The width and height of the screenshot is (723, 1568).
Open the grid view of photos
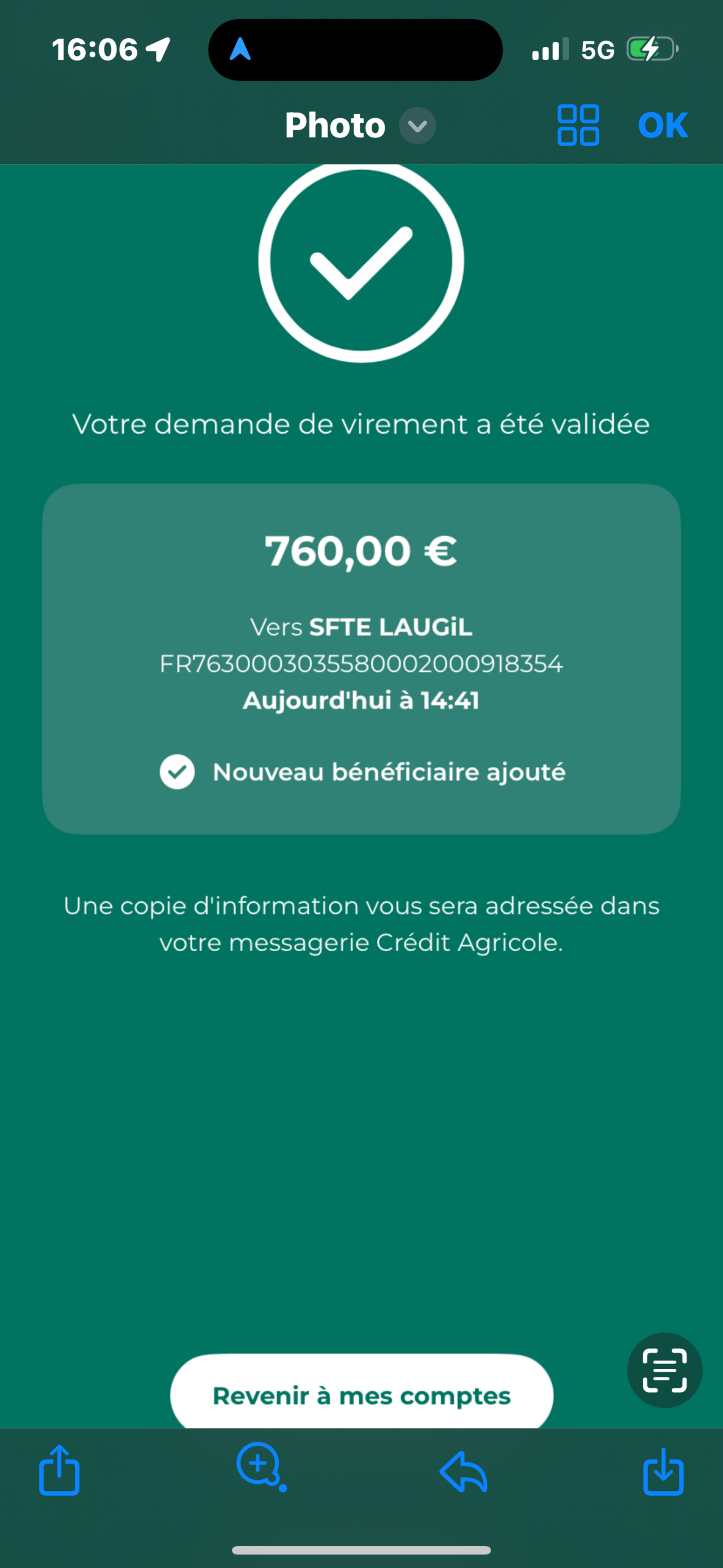click(578, 126)
